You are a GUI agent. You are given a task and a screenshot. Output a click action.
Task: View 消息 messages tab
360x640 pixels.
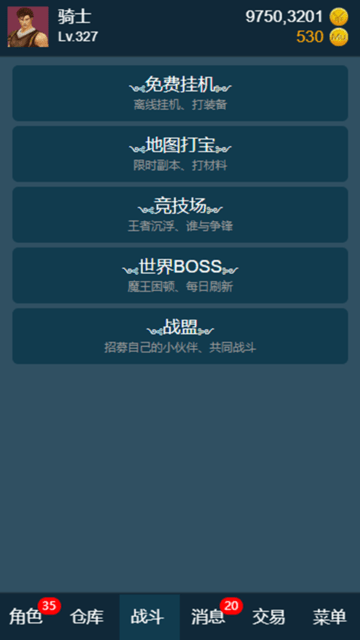[209, 617]
